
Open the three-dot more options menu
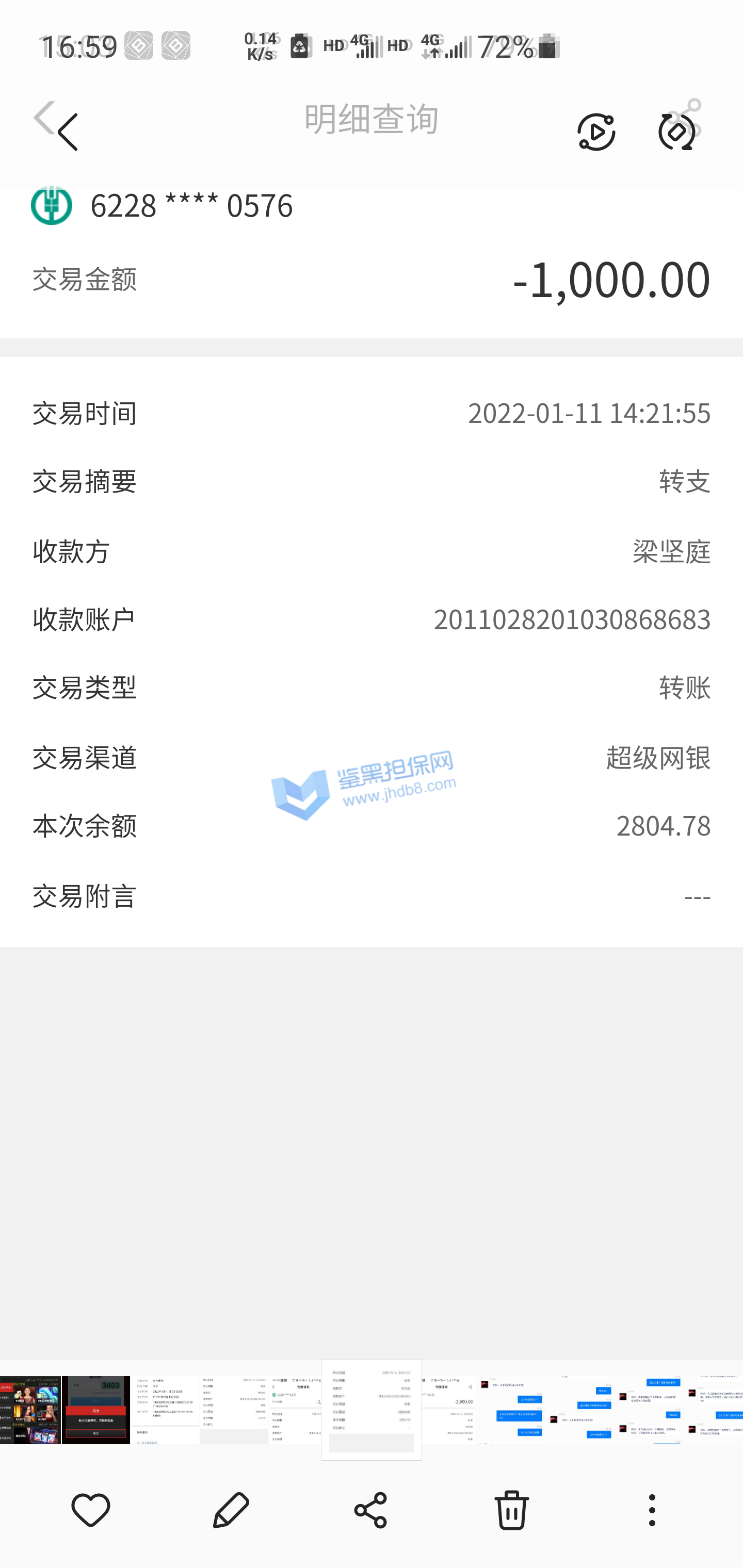point(652,1510)
